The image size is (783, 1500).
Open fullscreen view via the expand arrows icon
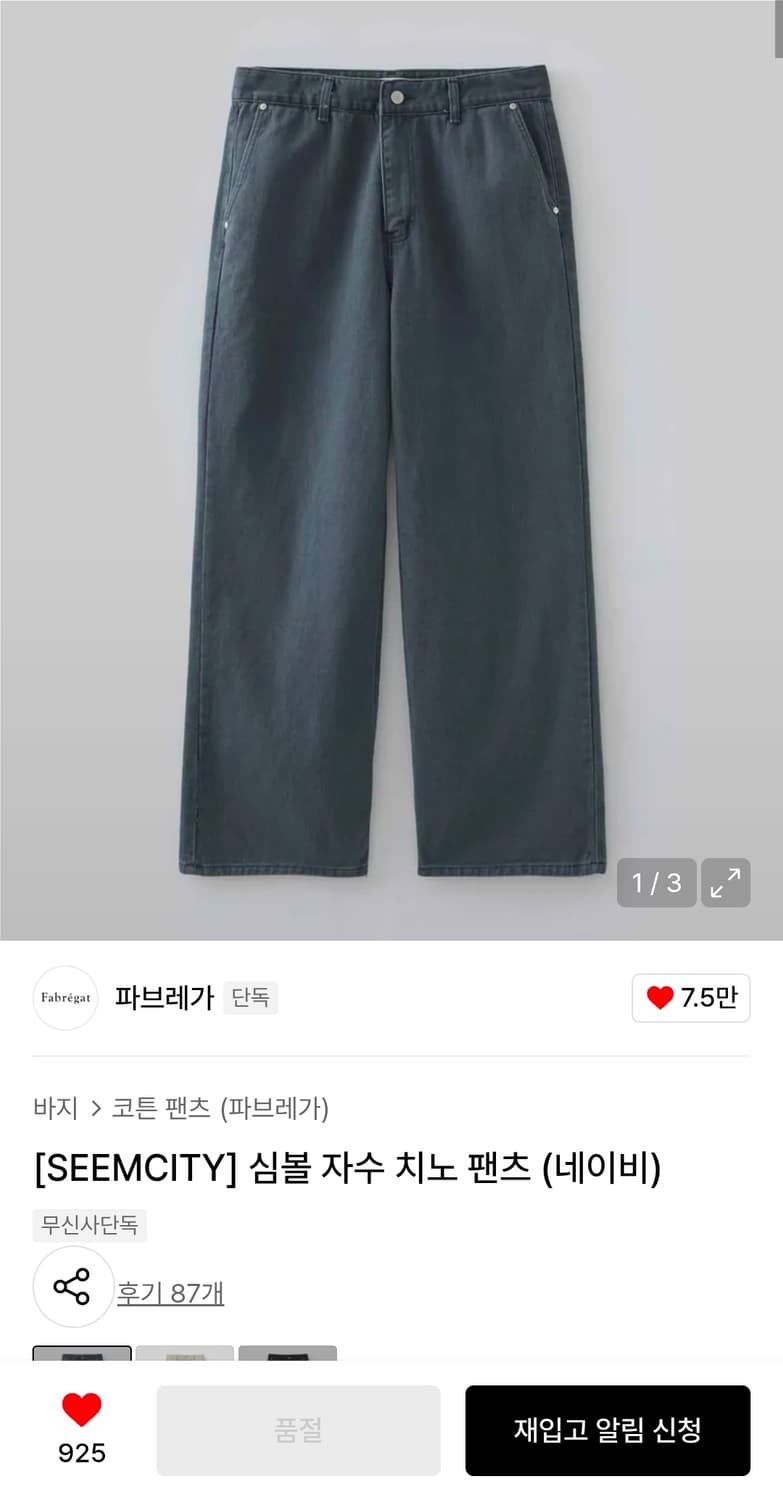[x=726, y=883]
